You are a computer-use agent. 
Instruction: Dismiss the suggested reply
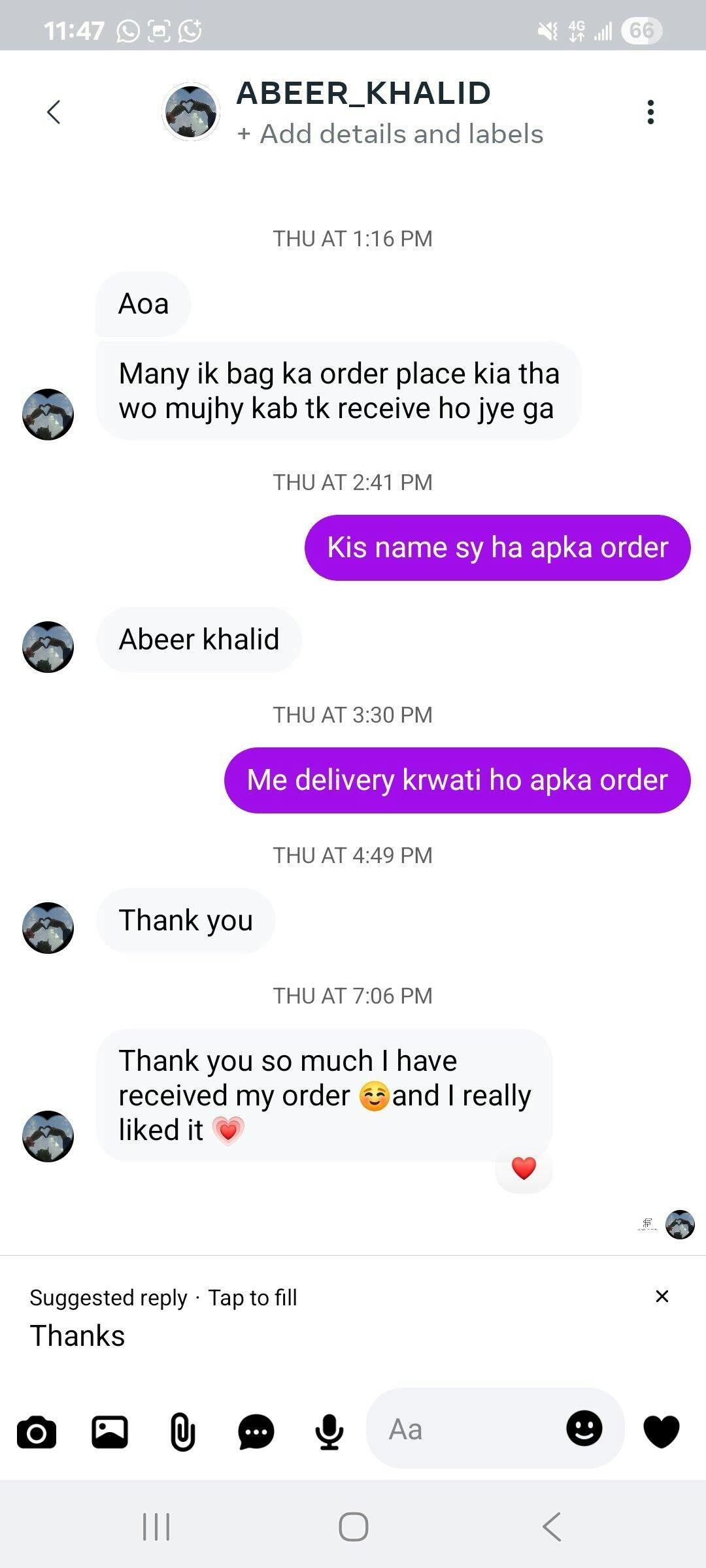[x=662, y=1296]
